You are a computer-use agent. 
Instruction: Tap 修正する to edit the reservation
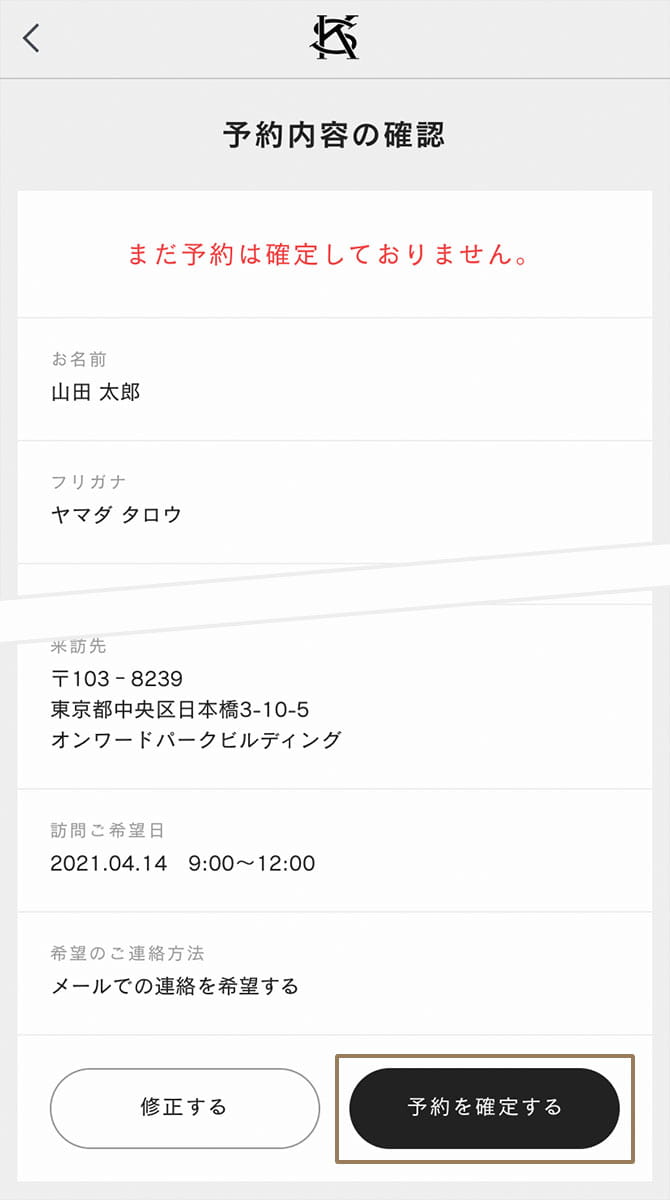185,1108
